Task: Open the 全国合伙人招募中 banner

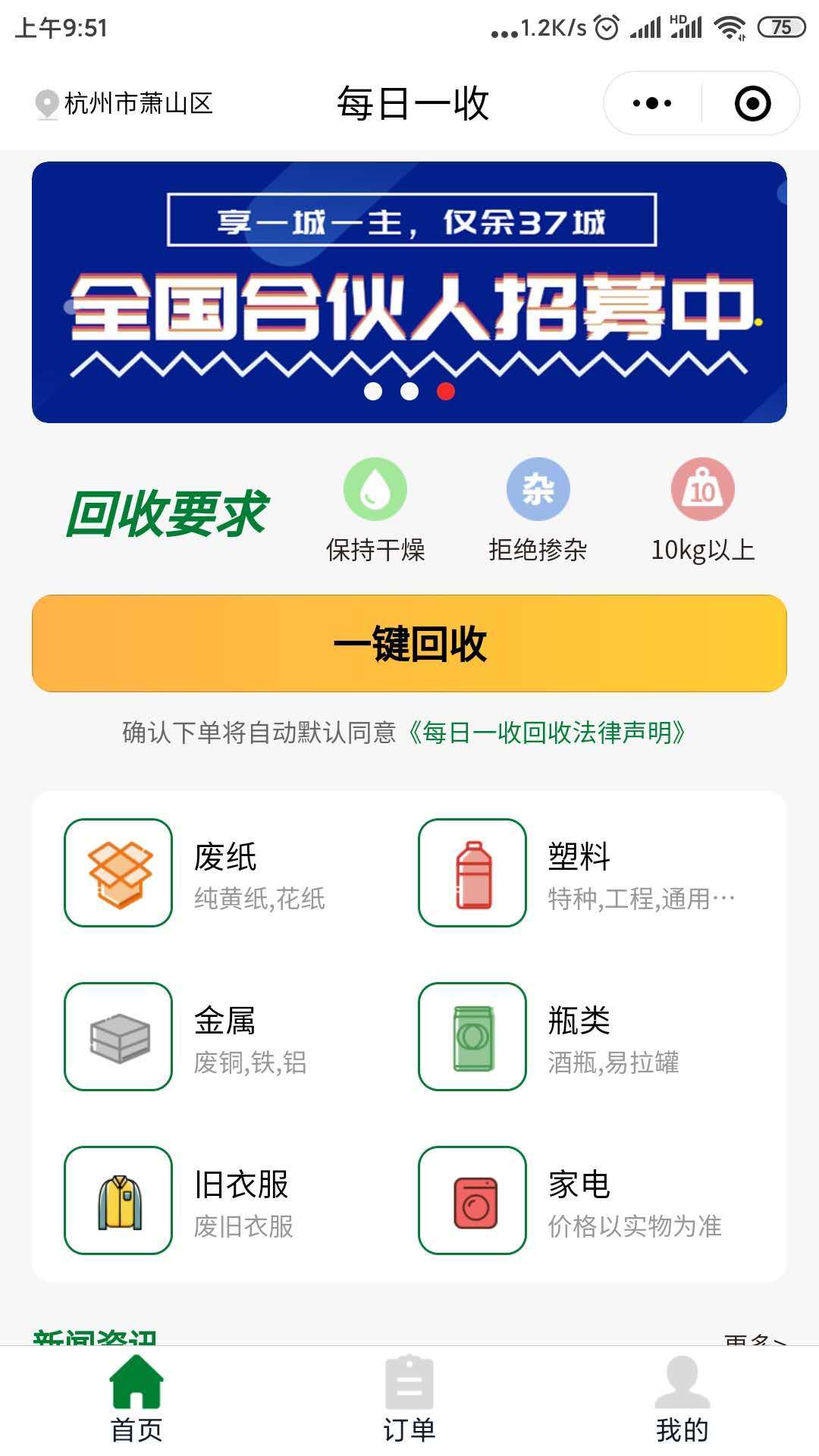Action: pyautogui.click(x=409, y=292)
